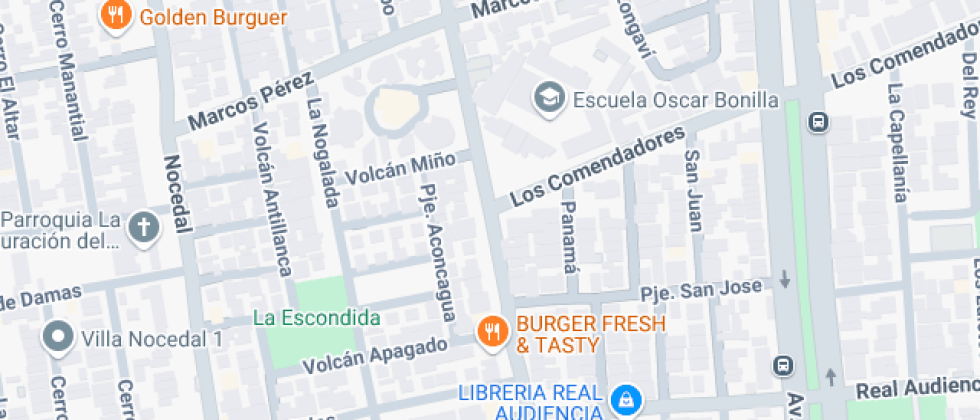Open the Golden Burguer restaurant marker

click(x=117, y=15)
